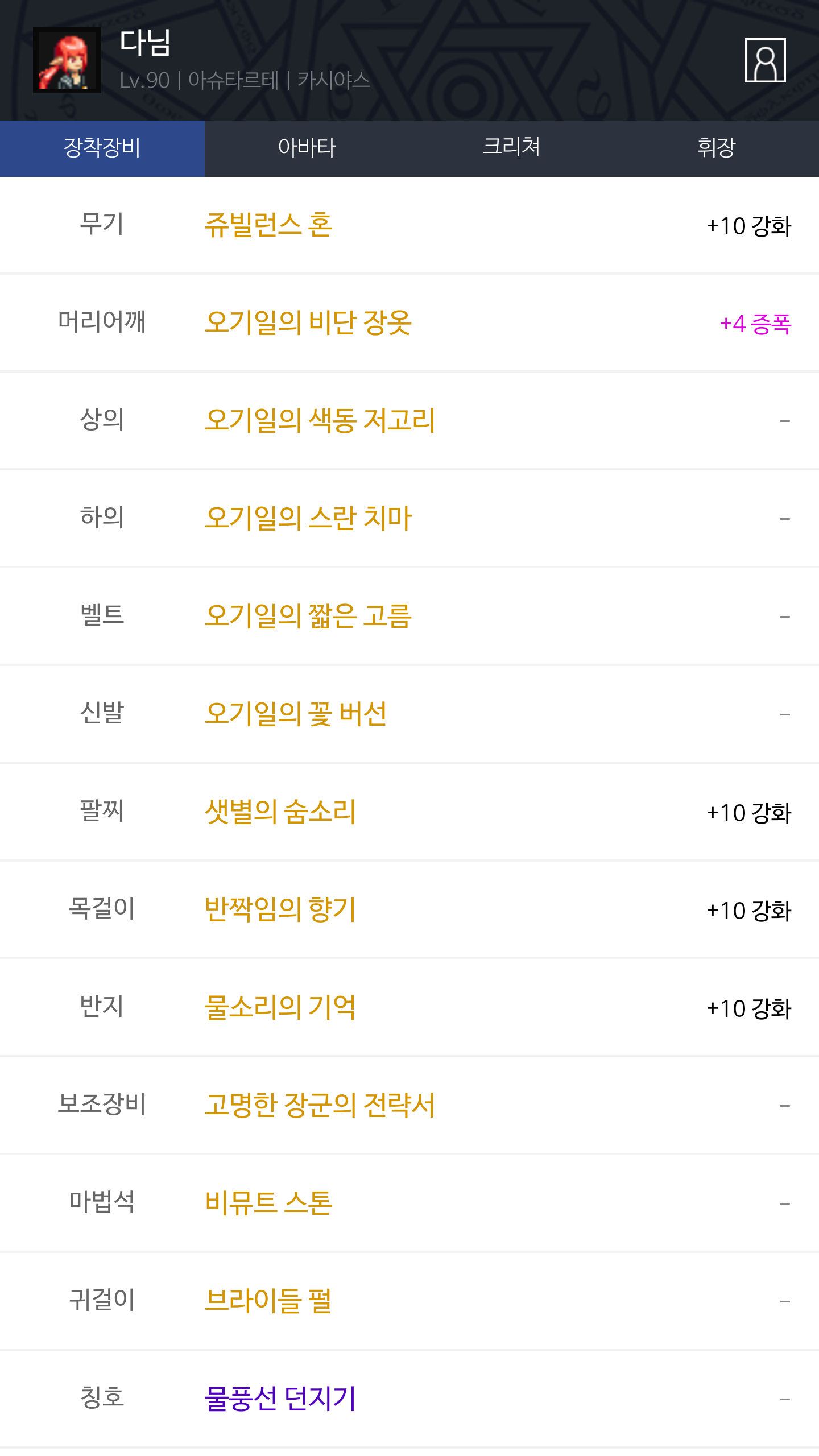Open shoes item 오기일의 꽃 버선
This screenshot has height=1456, width=819.
(x=296, y=714)
